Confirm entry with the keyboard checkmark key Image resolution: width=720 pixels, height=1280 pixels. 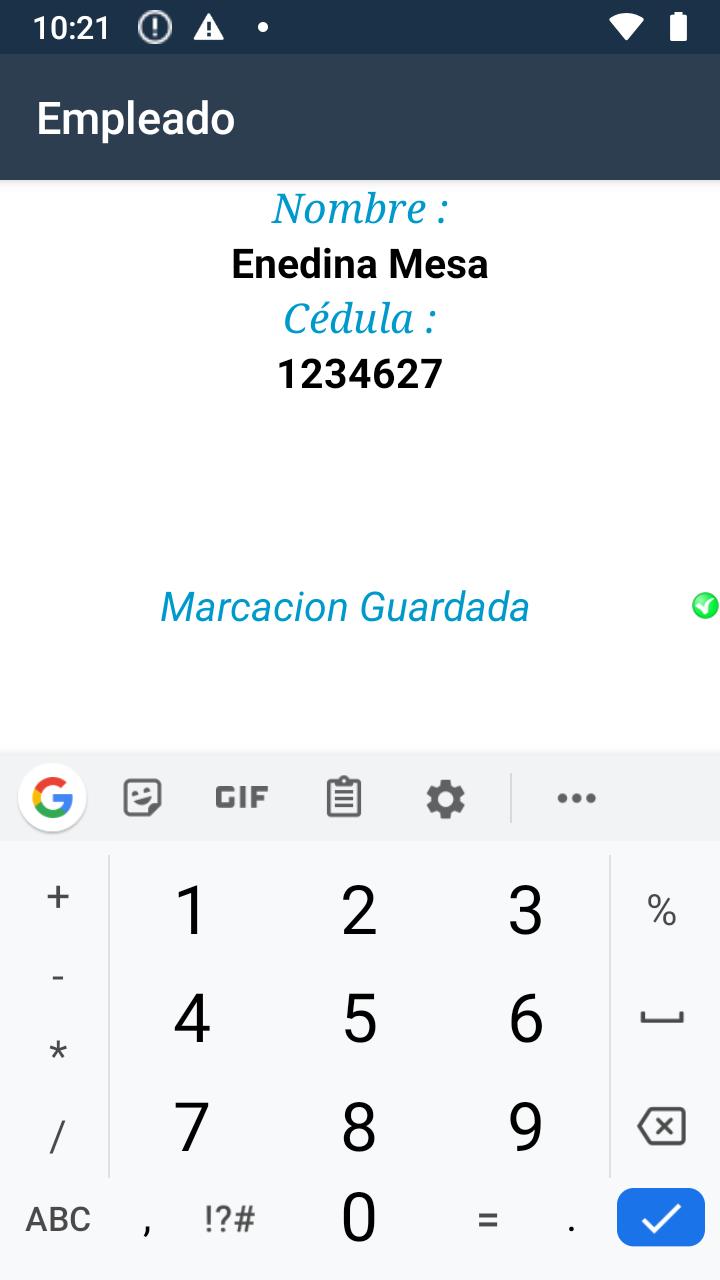pos(661,1217)
